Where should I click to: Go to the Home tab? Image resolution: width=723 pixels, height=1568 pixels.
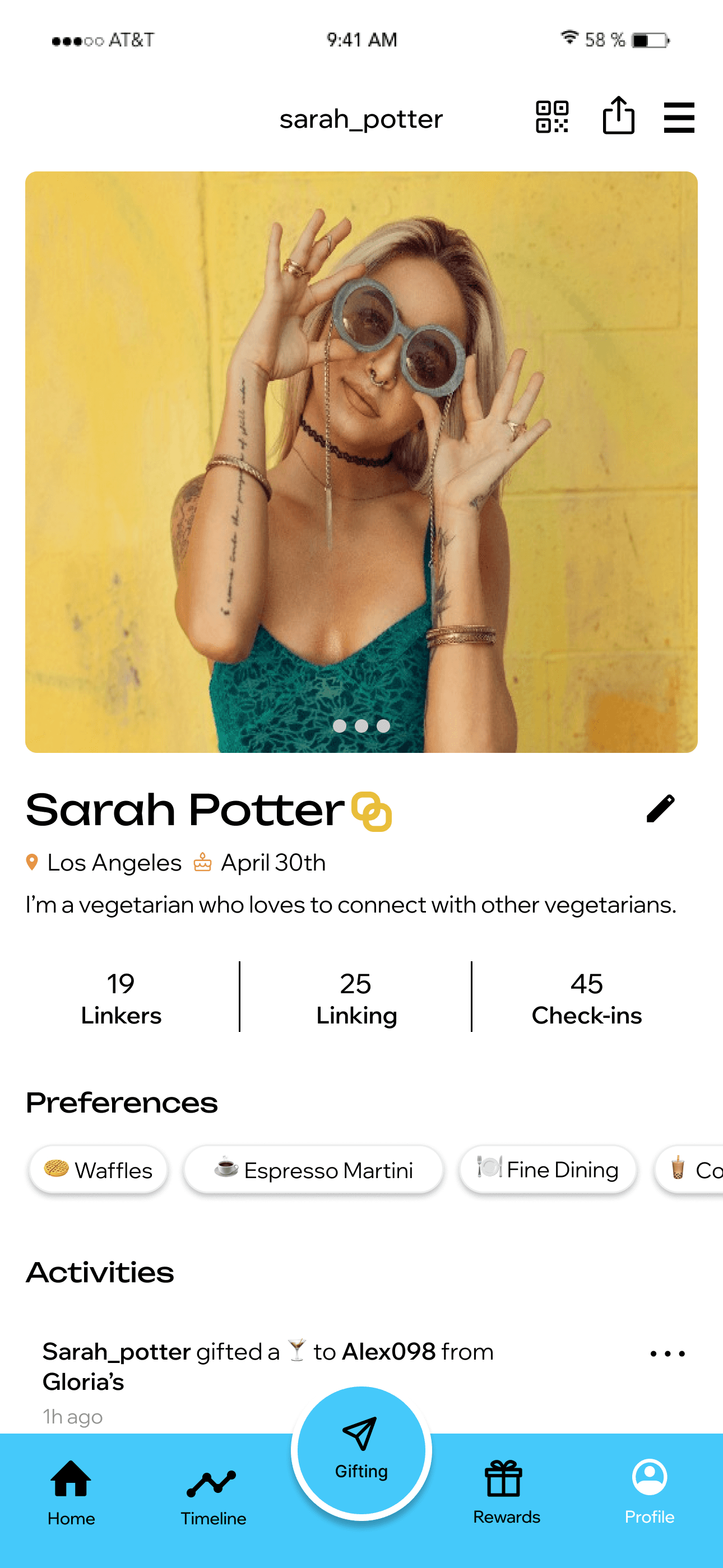coord(71,1492)
